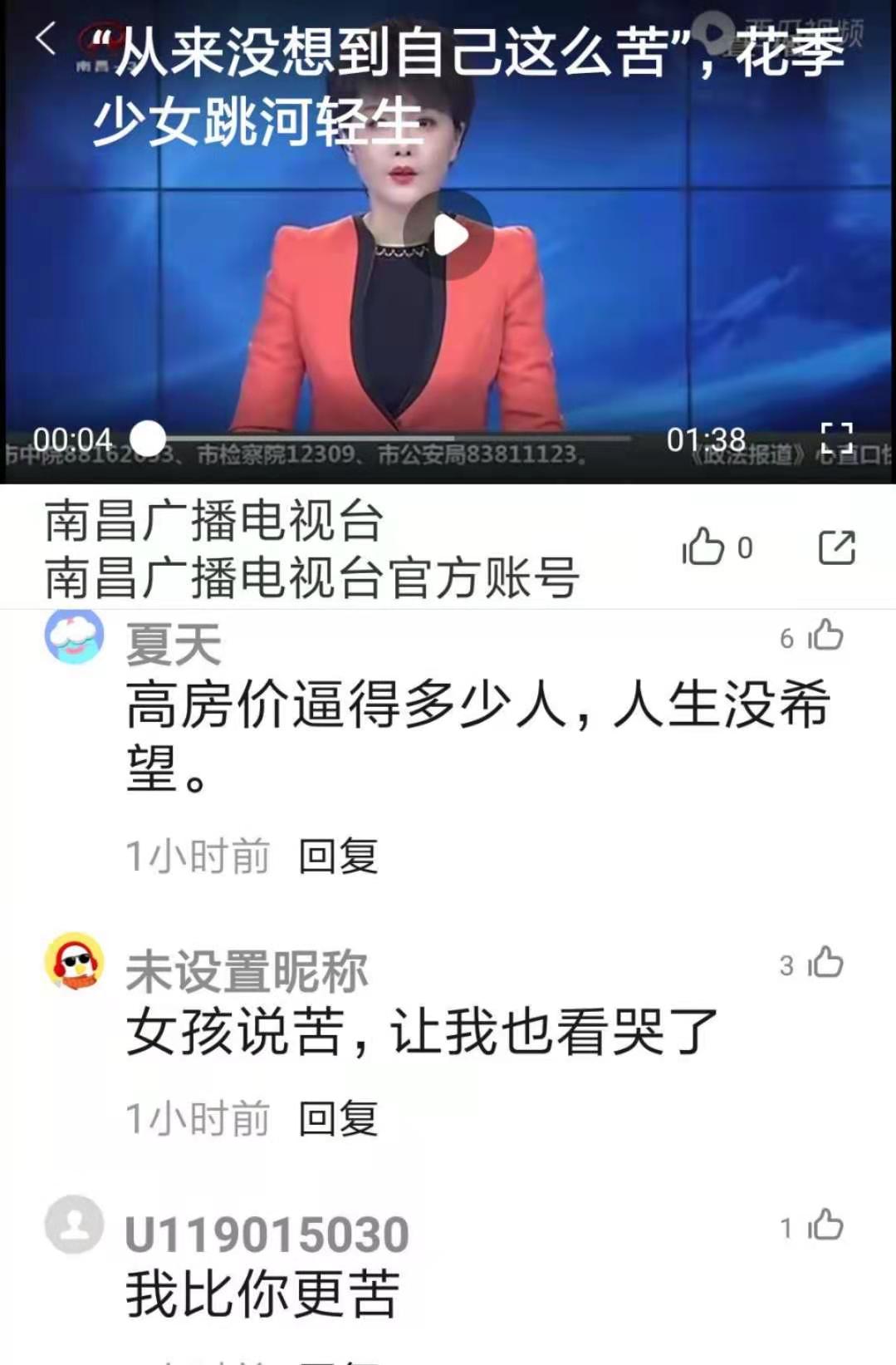Image resolution: width=896 pixels, height=1365 pixels.
Task: Like 夏天's comment
Action: (x=825, y=636)
